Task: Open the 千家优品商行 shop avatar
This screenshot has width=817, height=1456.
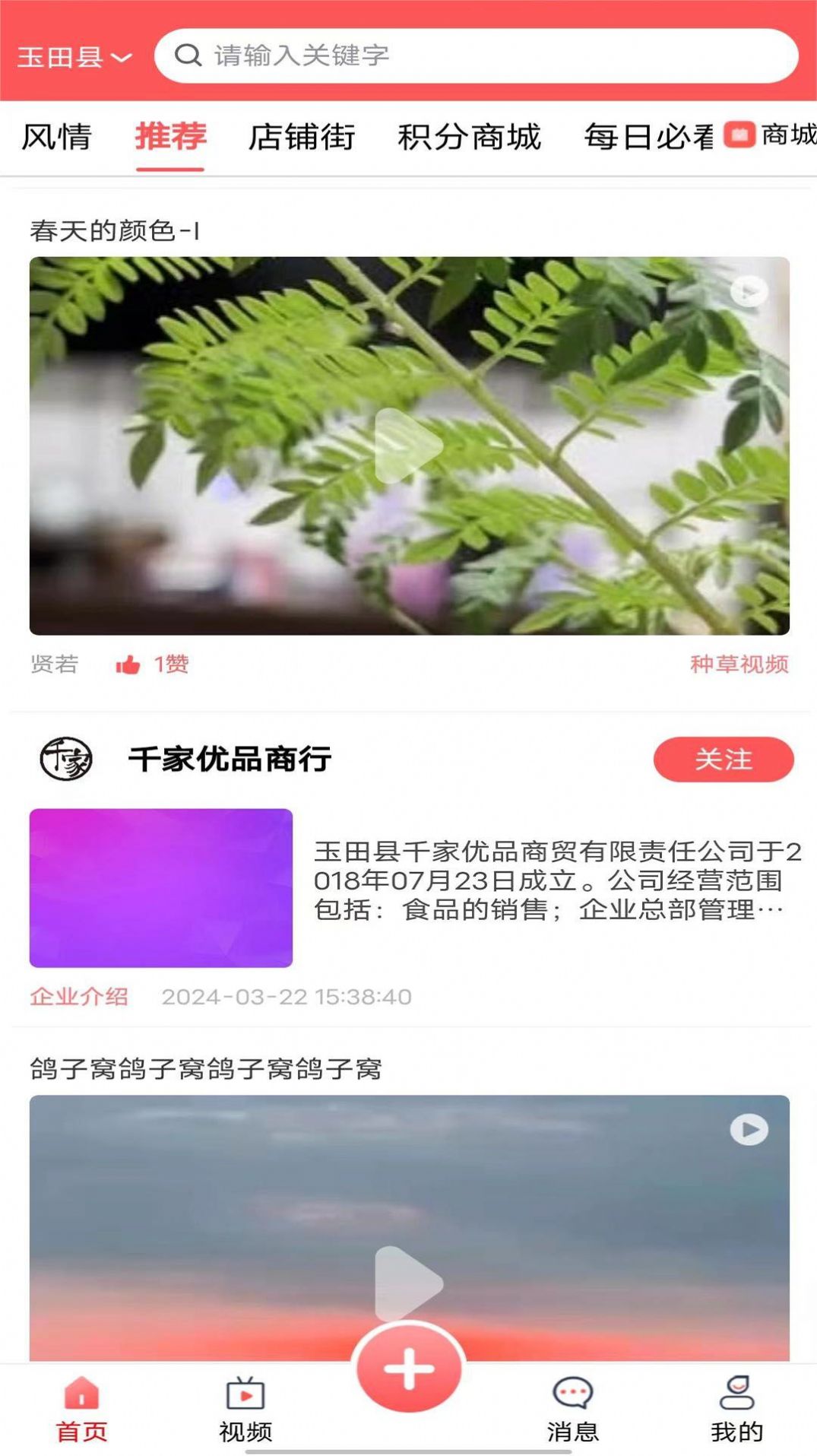Action: (x=66, y=759)
